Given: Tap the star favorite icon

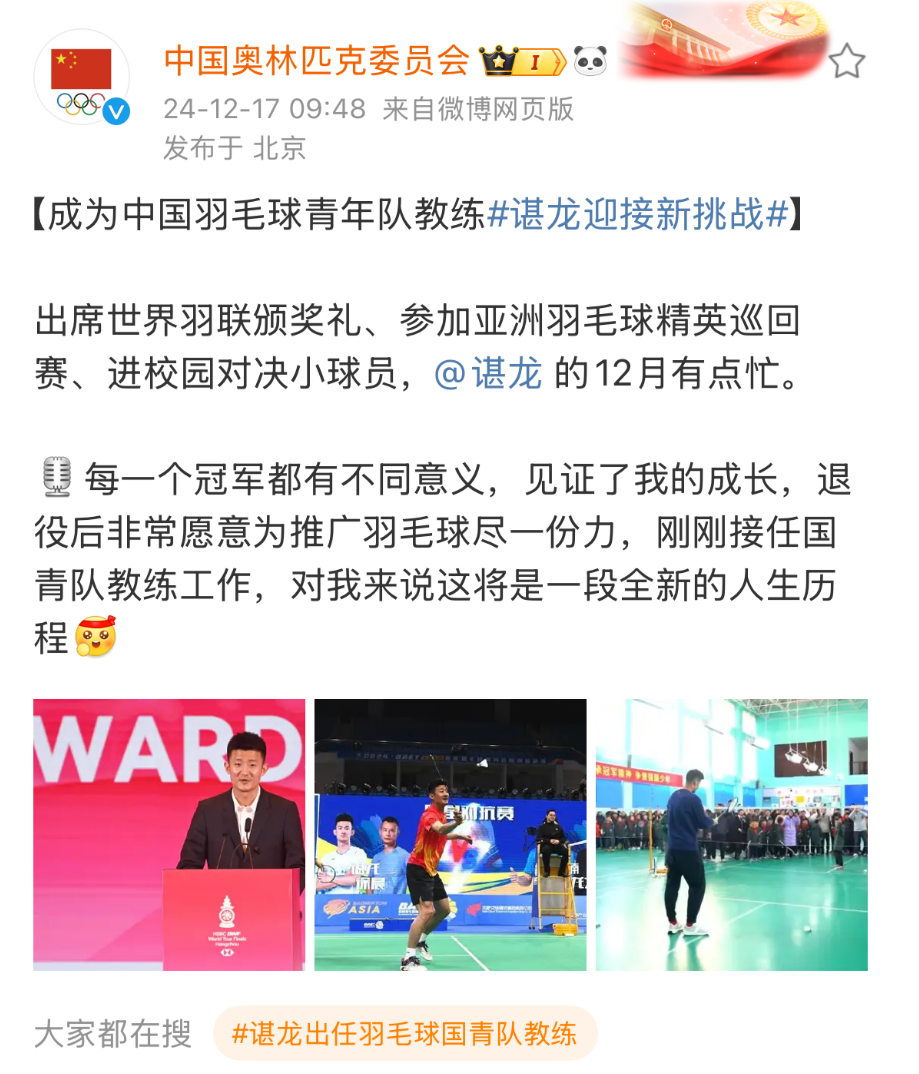Looking at the screenshot, I should click(846, 62).
